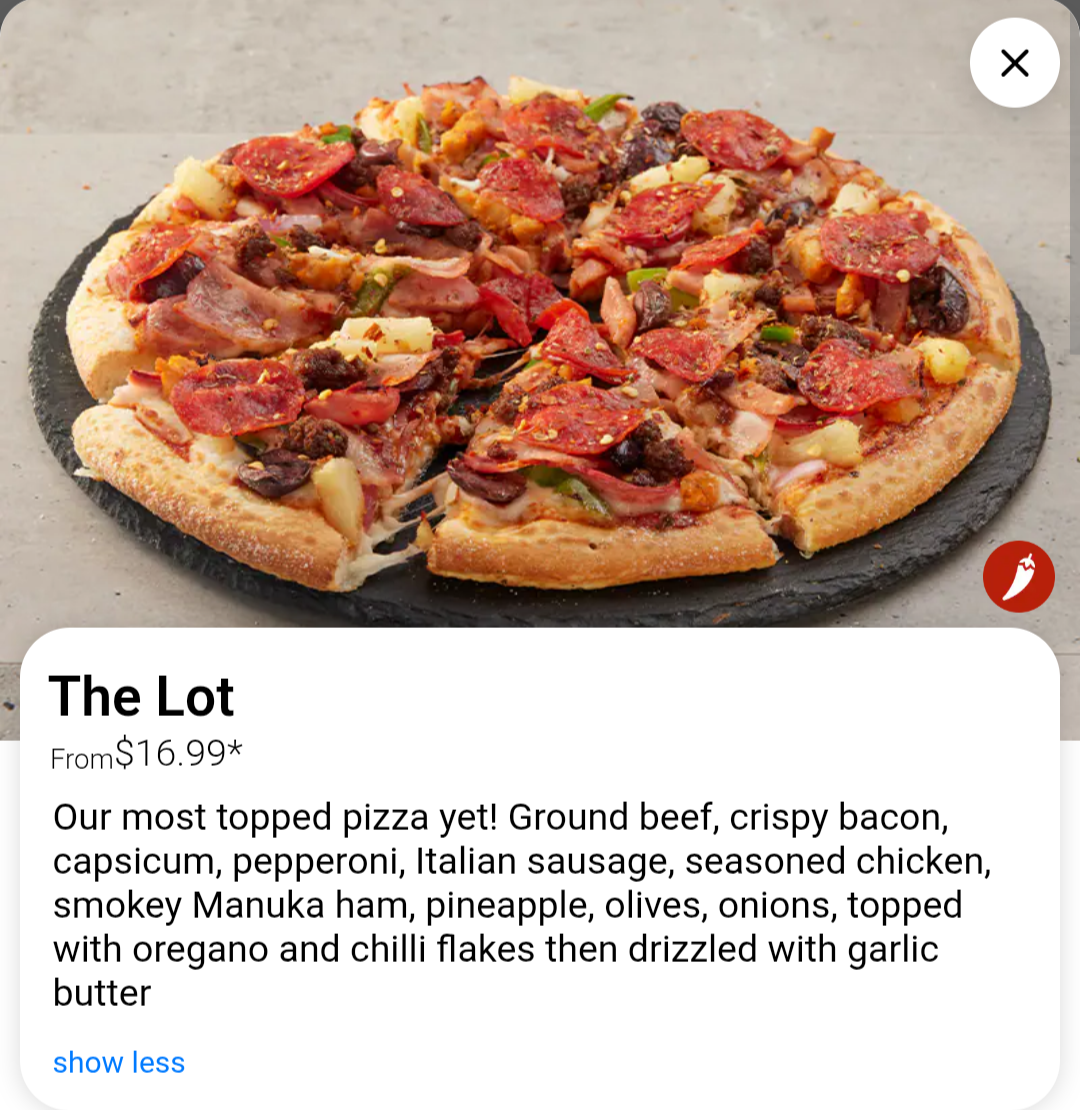Close The Lot pizza details

(x=1014, y=63)
